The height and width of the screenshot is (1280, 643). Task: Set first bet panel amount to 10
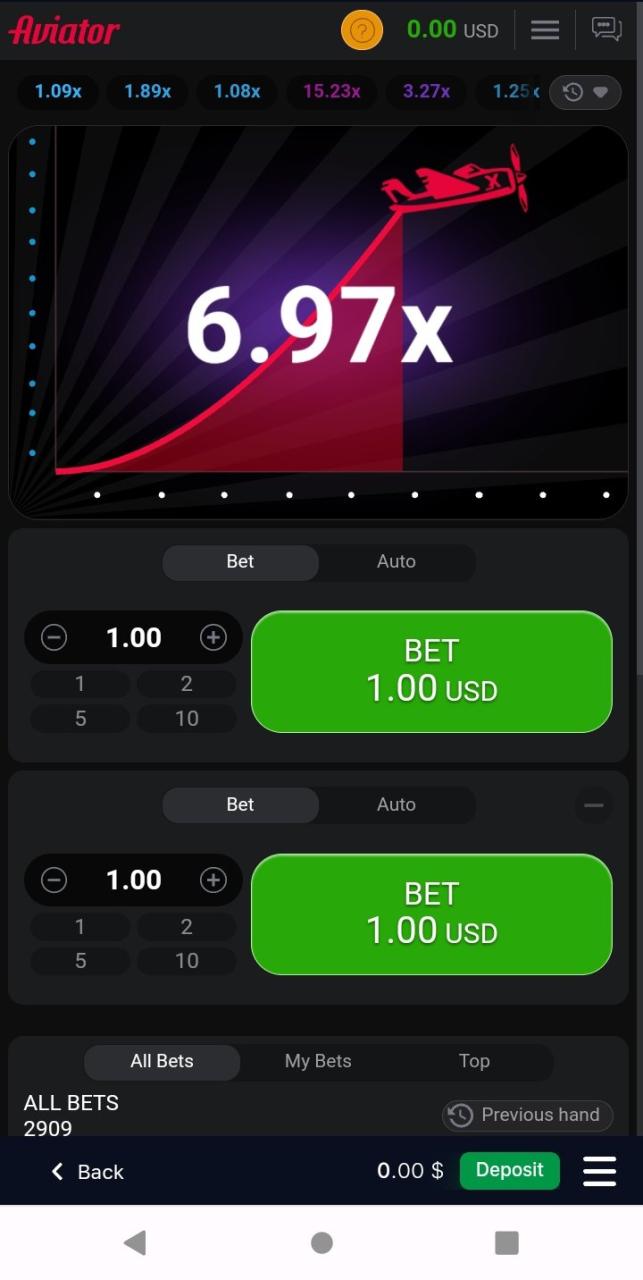pyautogui.click(x=186, y=718)
